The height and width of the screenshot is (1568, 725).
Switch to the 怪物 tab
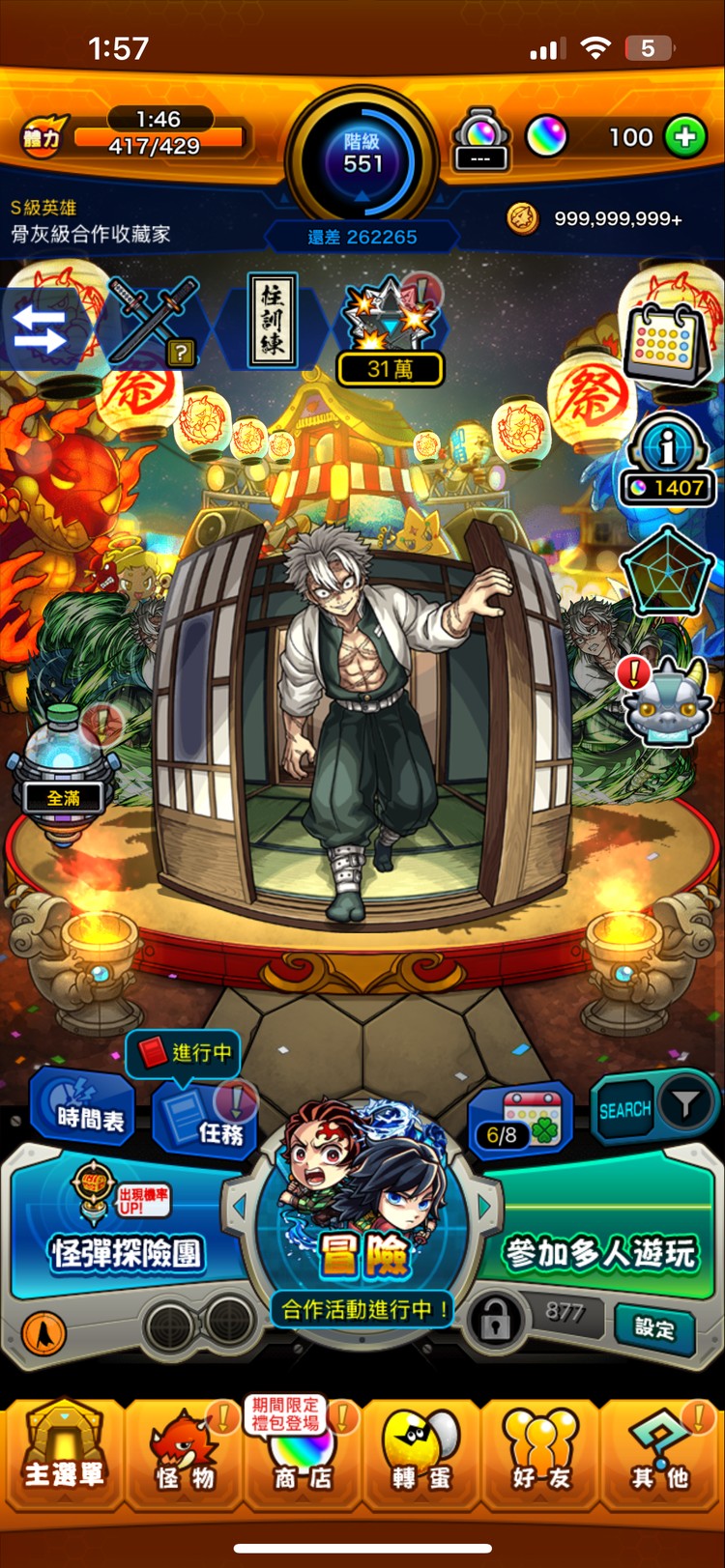pyautogui.click(x=185, y=1457)
